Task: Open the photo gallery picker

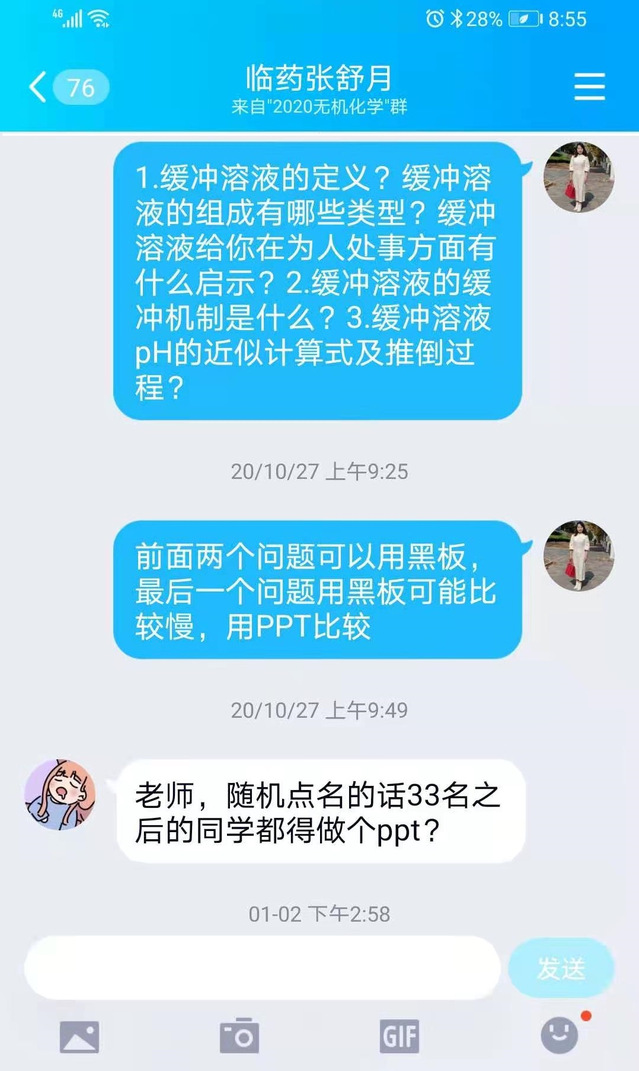Action: click(x=79, y=1036)
